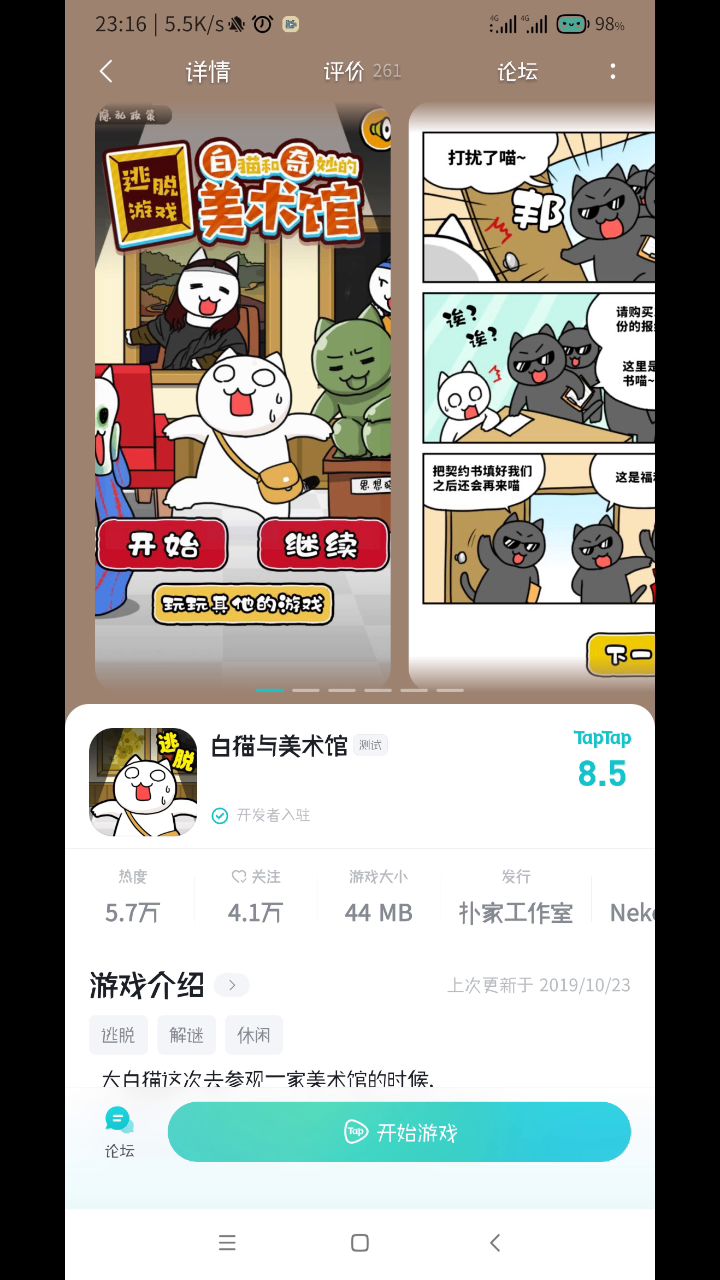Select the 详情 details tab
The width and height of the screenshot is (720, 1280).
pos(208,71)
